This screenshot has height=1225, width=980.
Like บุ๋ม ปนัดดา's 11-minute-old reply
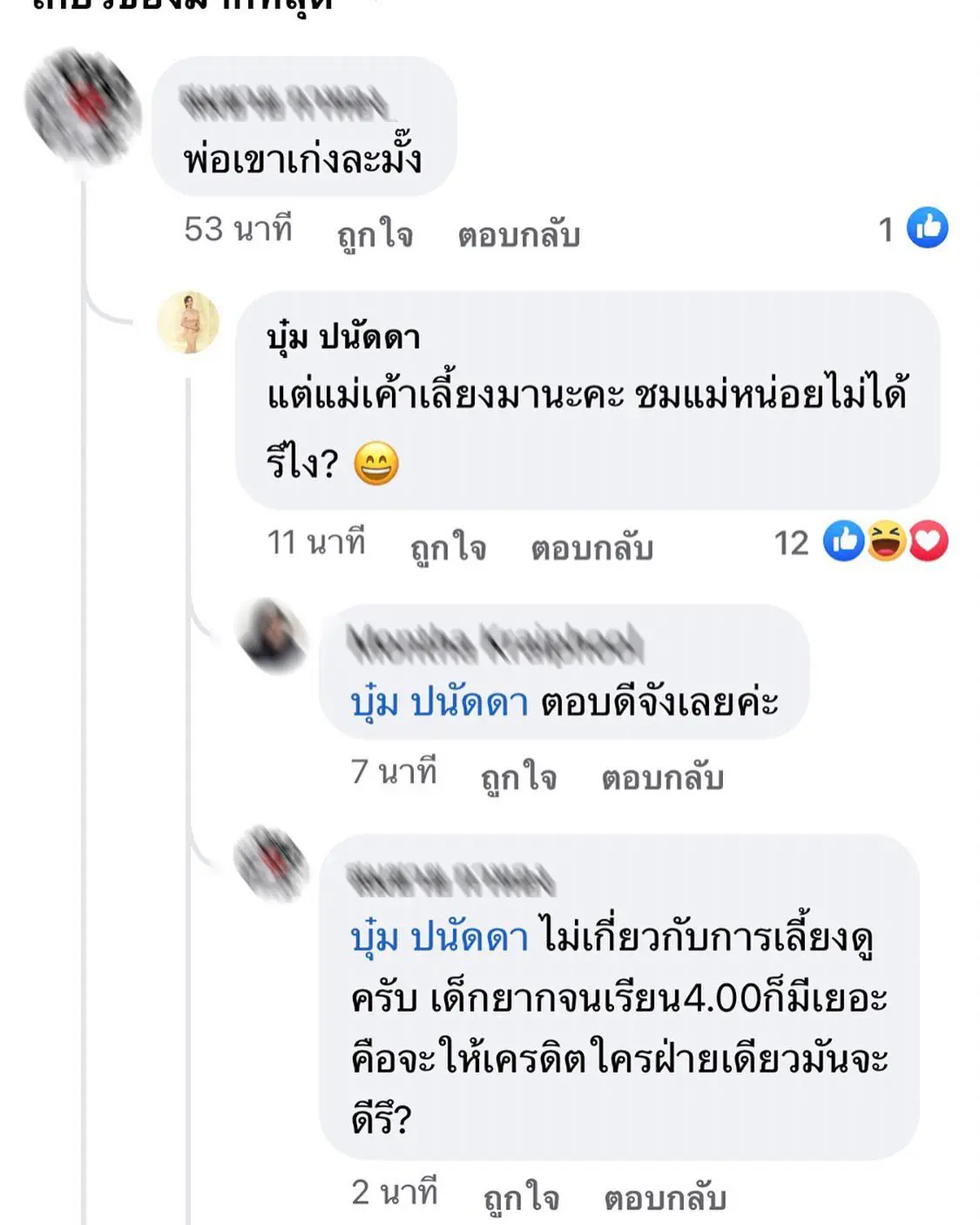click(x=448, y=548)
